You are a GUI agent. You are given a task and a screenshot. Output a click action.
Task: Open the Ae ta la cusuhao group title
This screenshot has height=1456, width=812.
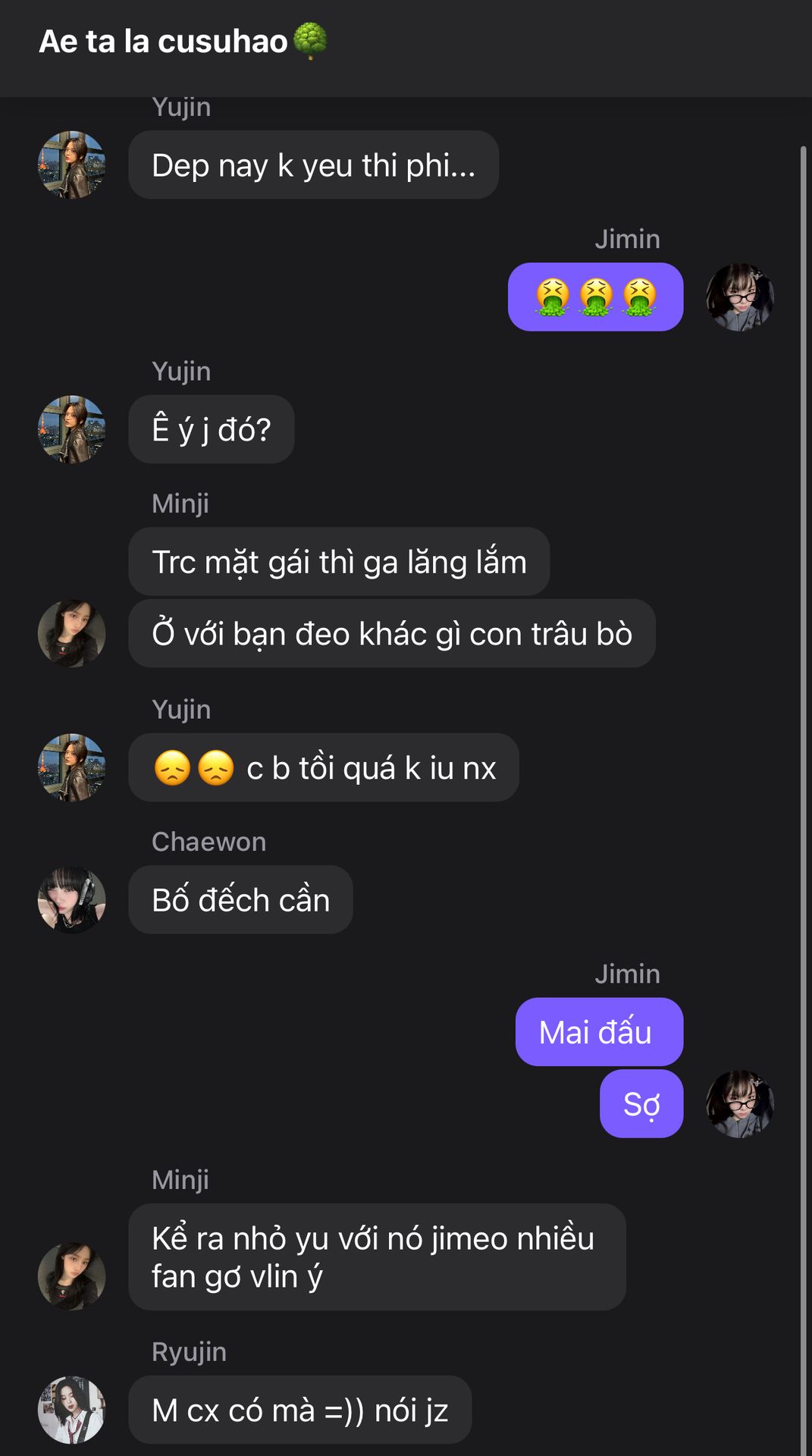(x=183, y=41)
